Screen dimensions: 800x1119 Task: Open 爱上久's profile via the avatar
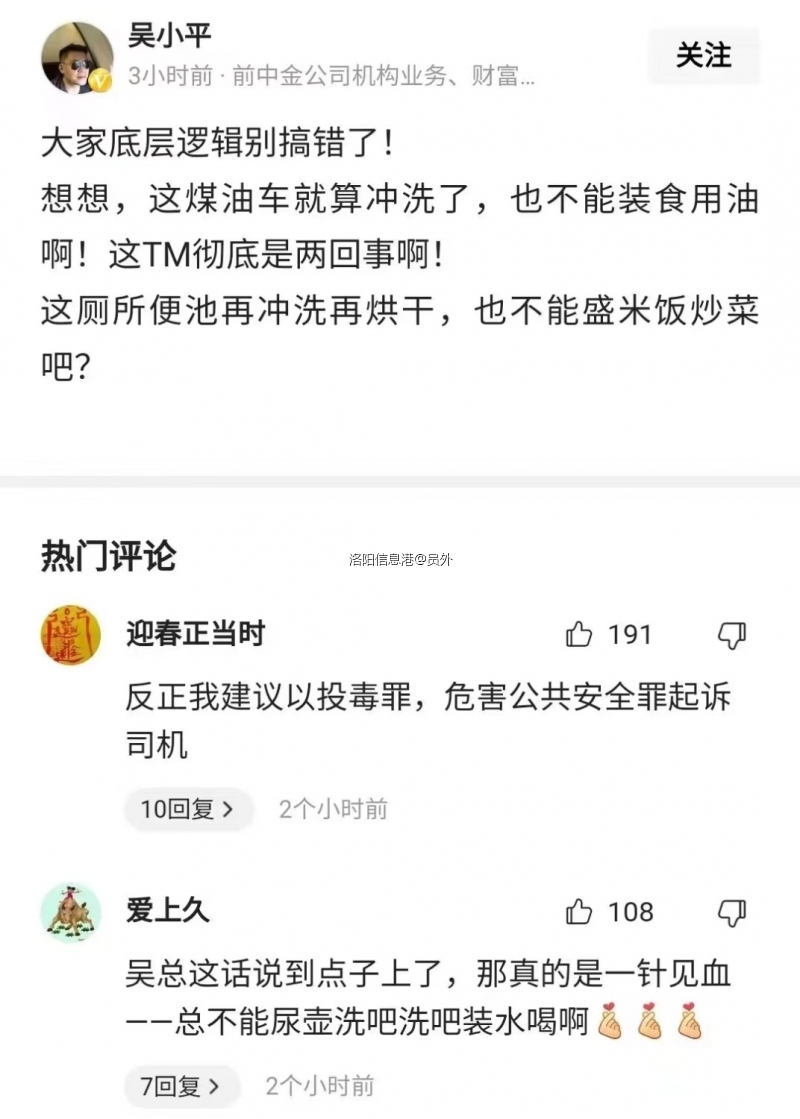70,912
